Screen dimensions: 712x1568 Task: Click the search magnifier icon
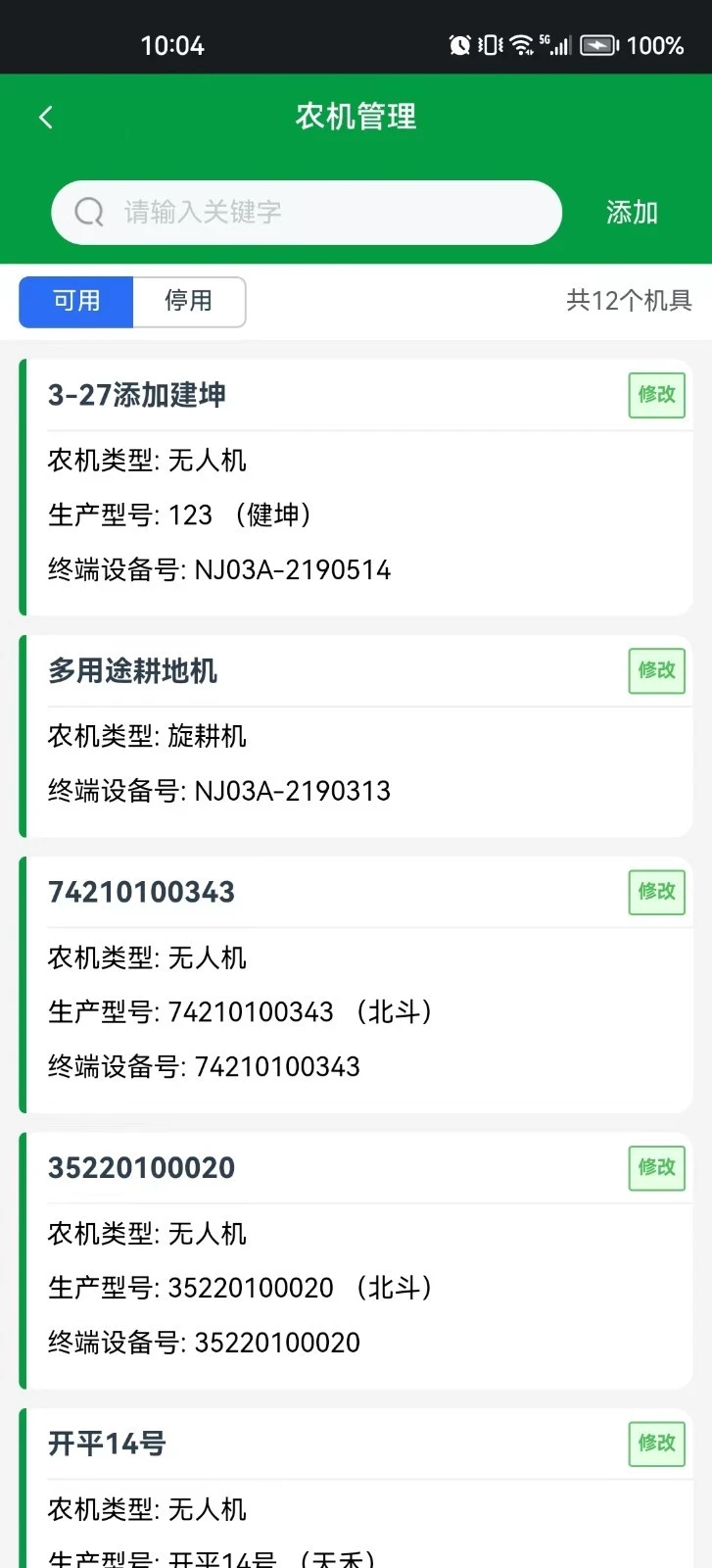tap(88, 212)
